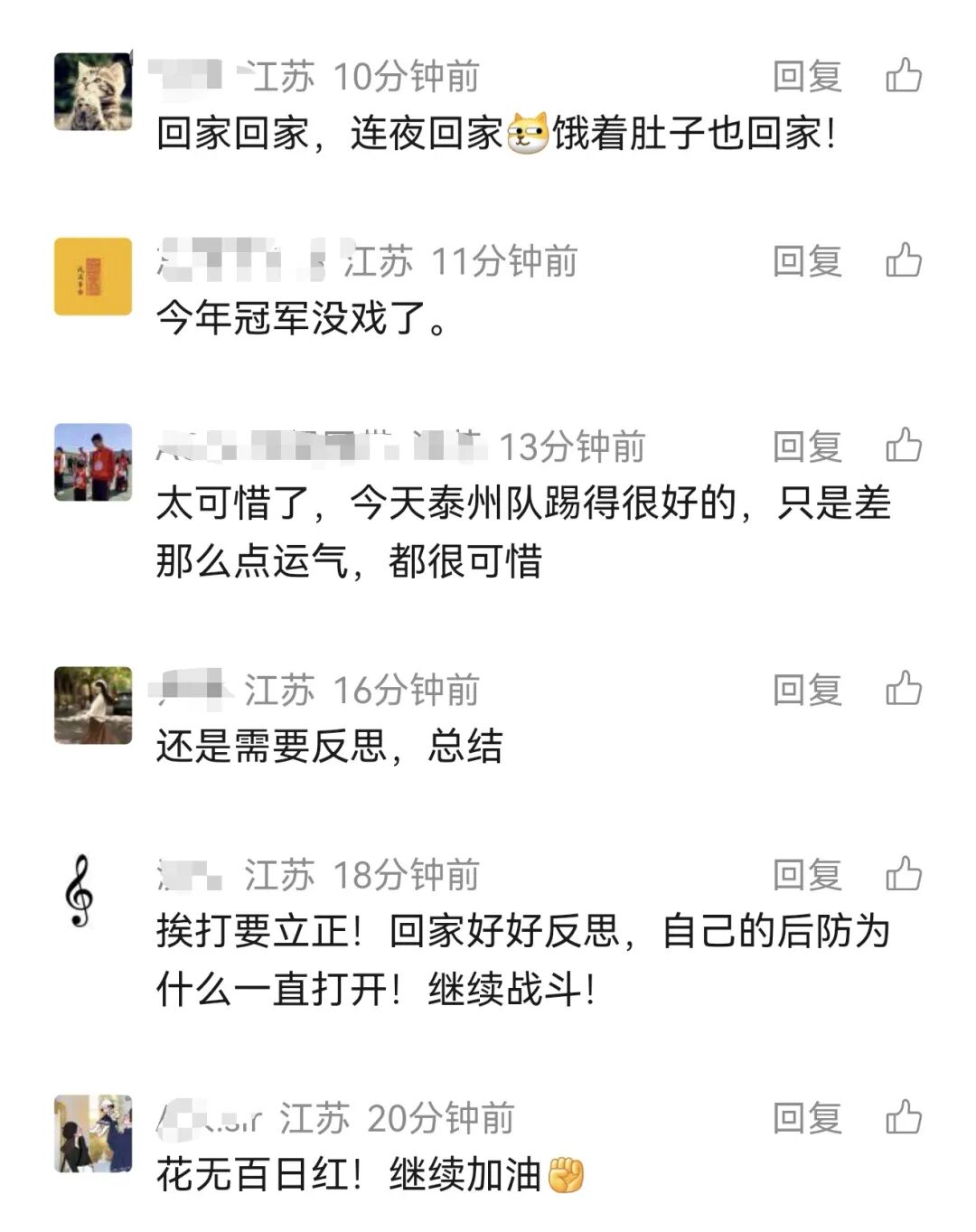Viewport: 976px width, 1232px height.
Task: Open the music note avatar profile
Action: tap(80, 891)
